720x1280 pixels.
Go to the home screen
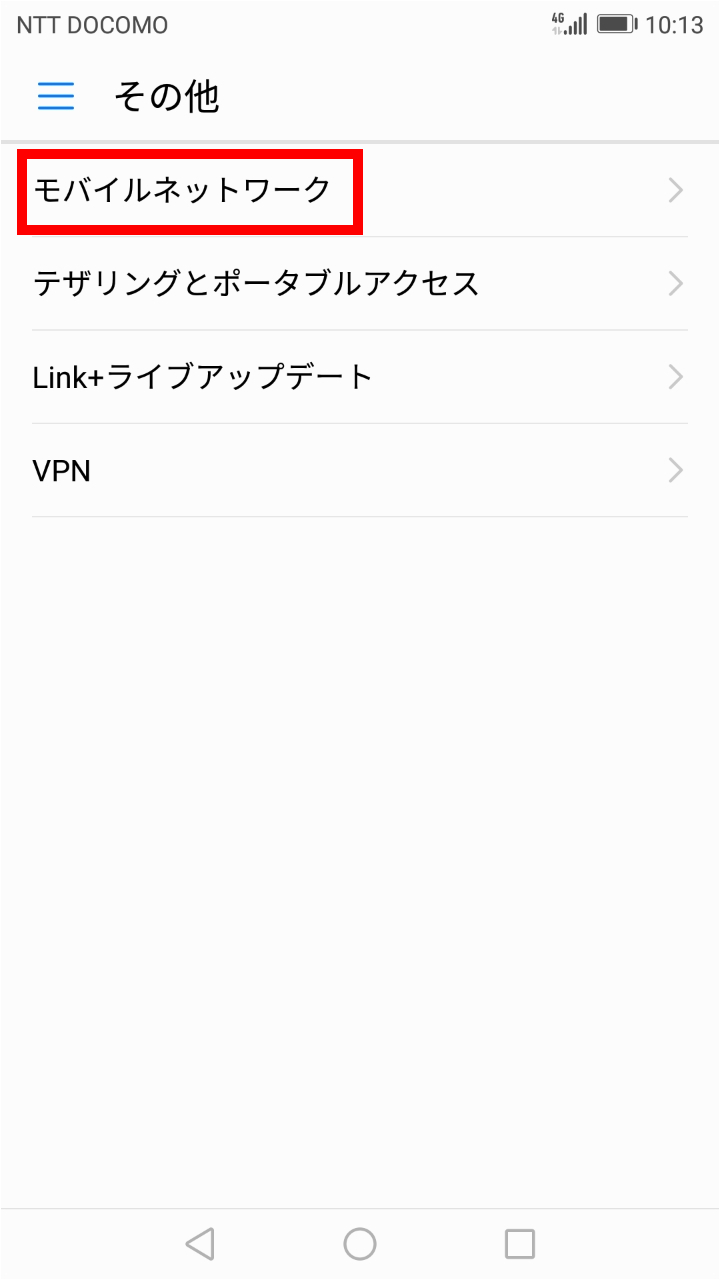[360, 1244]
